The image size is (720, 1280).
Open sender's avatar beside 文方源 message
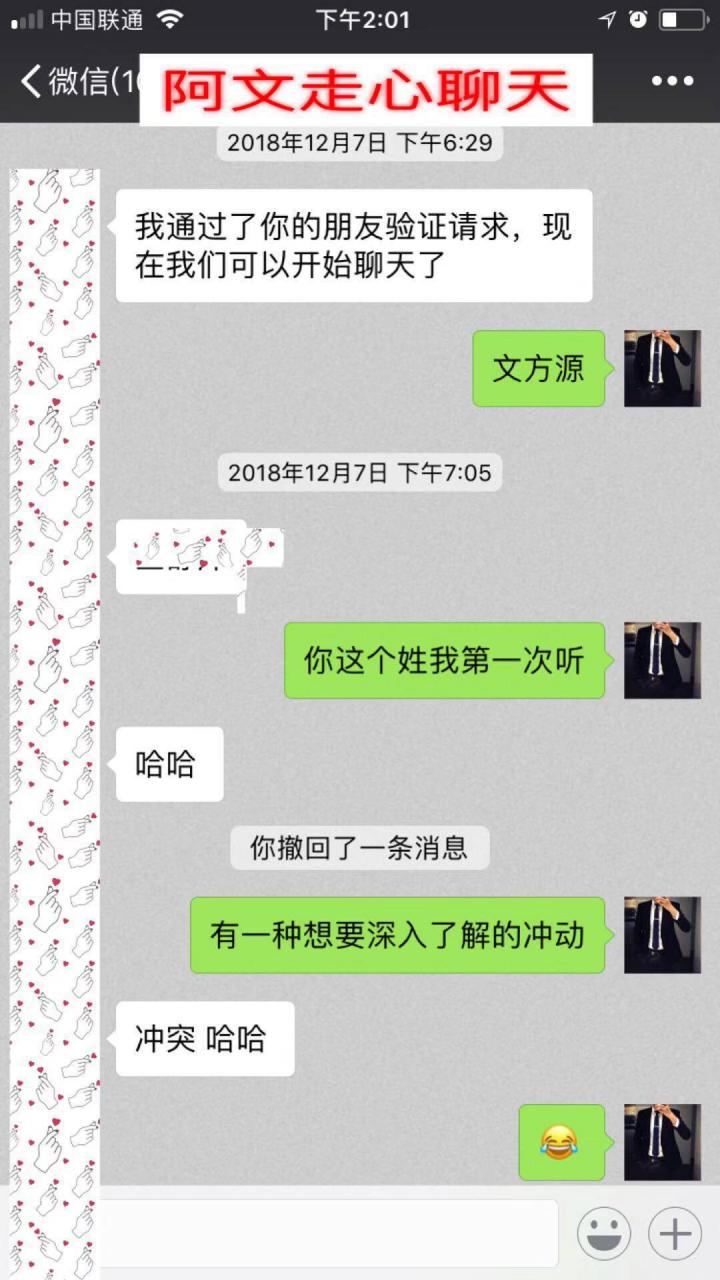[662, 369]
